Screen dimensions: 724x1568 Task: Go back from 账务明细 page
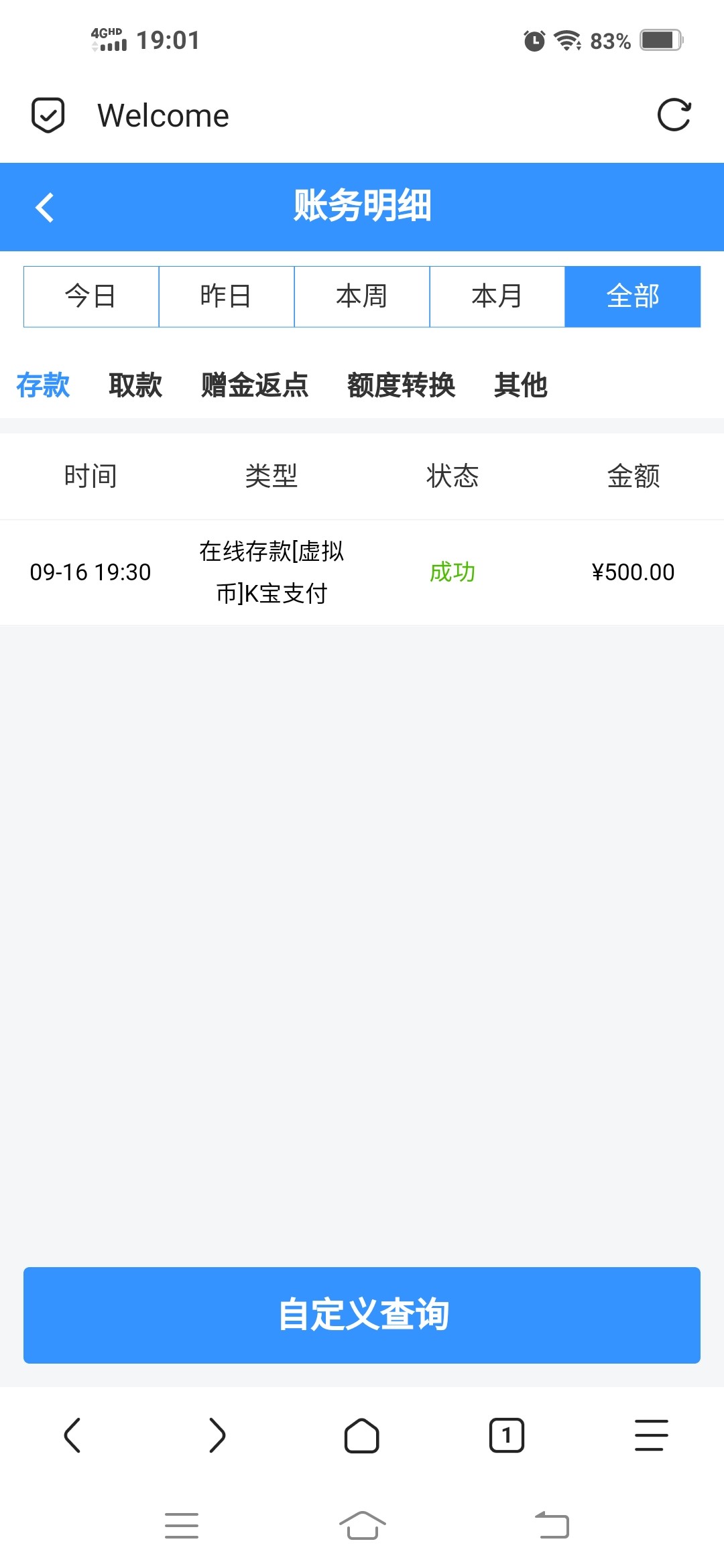tap(45, 207)
